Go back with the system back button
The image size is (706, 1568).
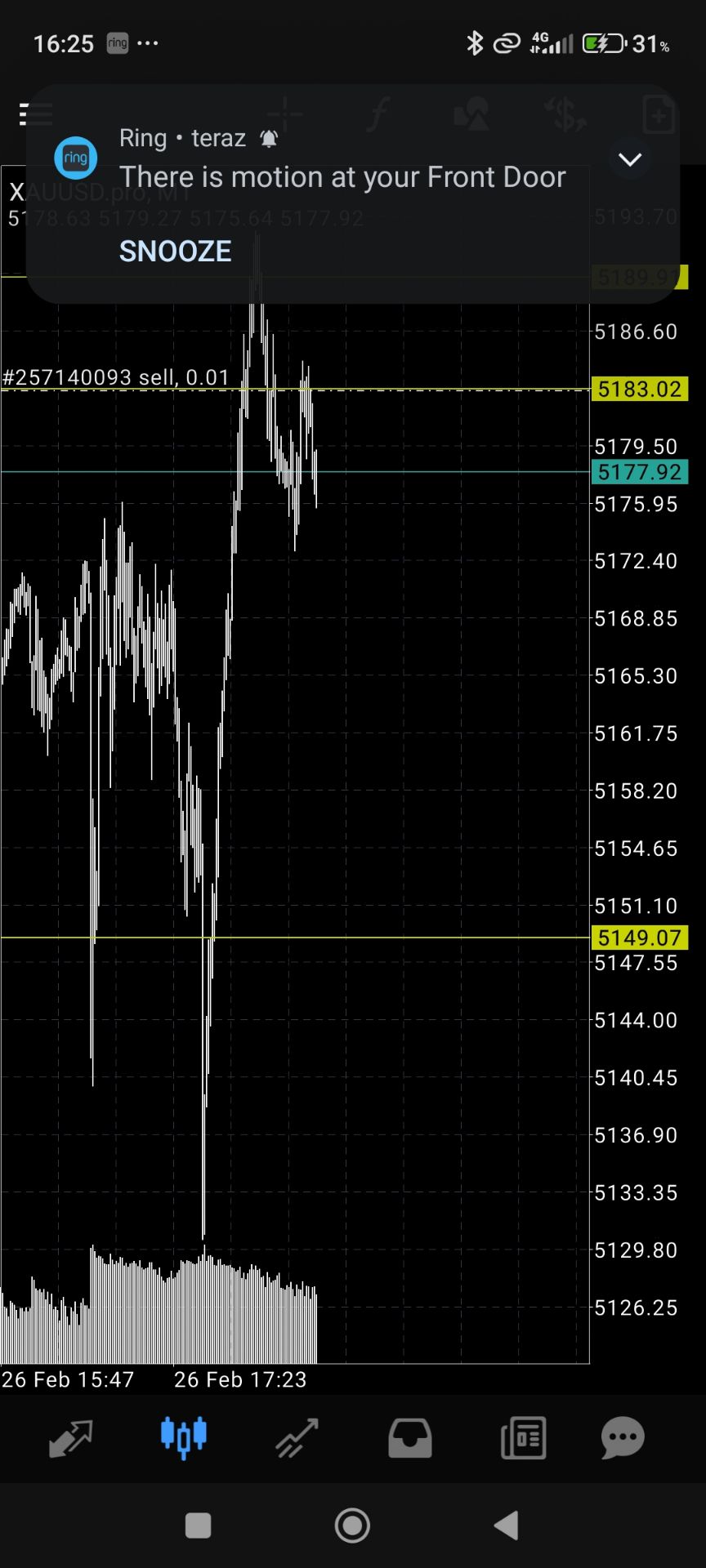coord(507,1525)
